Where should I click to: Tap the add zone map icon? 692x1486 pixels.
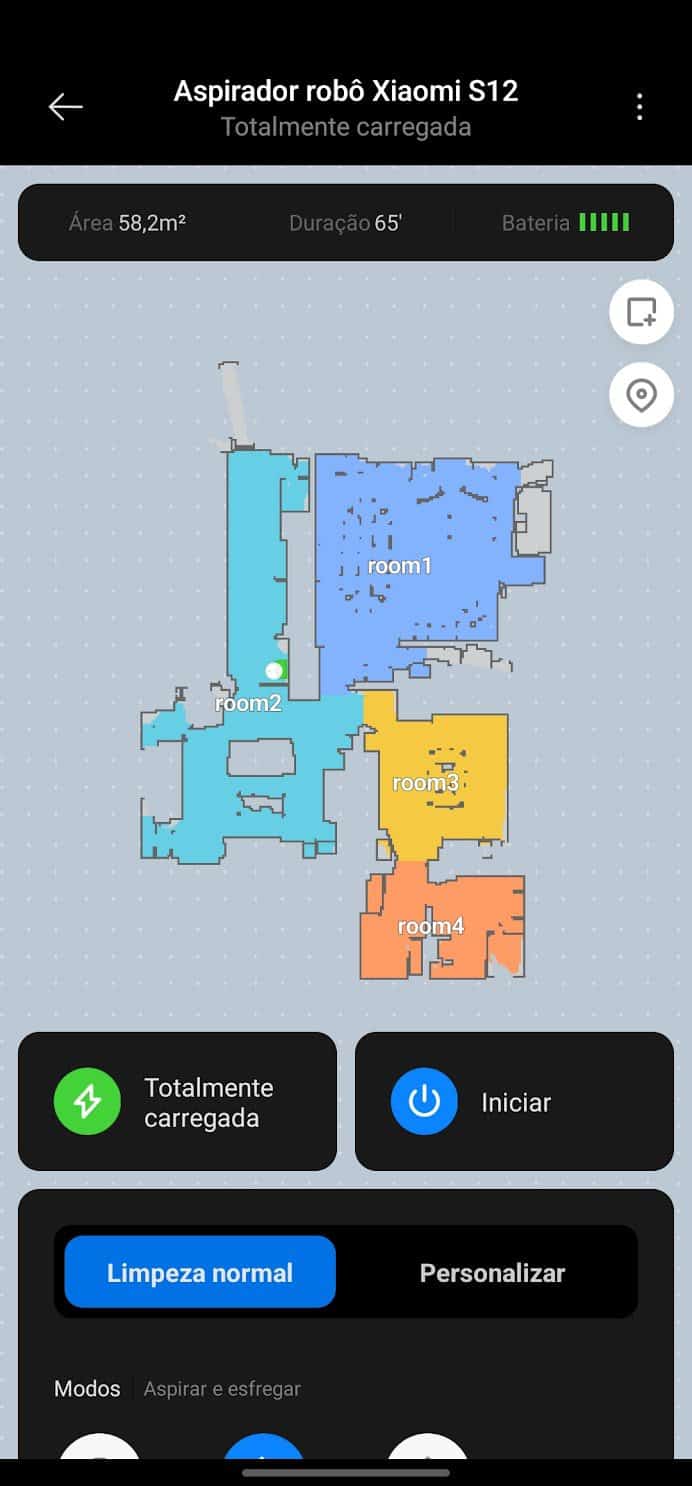pos(641,312)
